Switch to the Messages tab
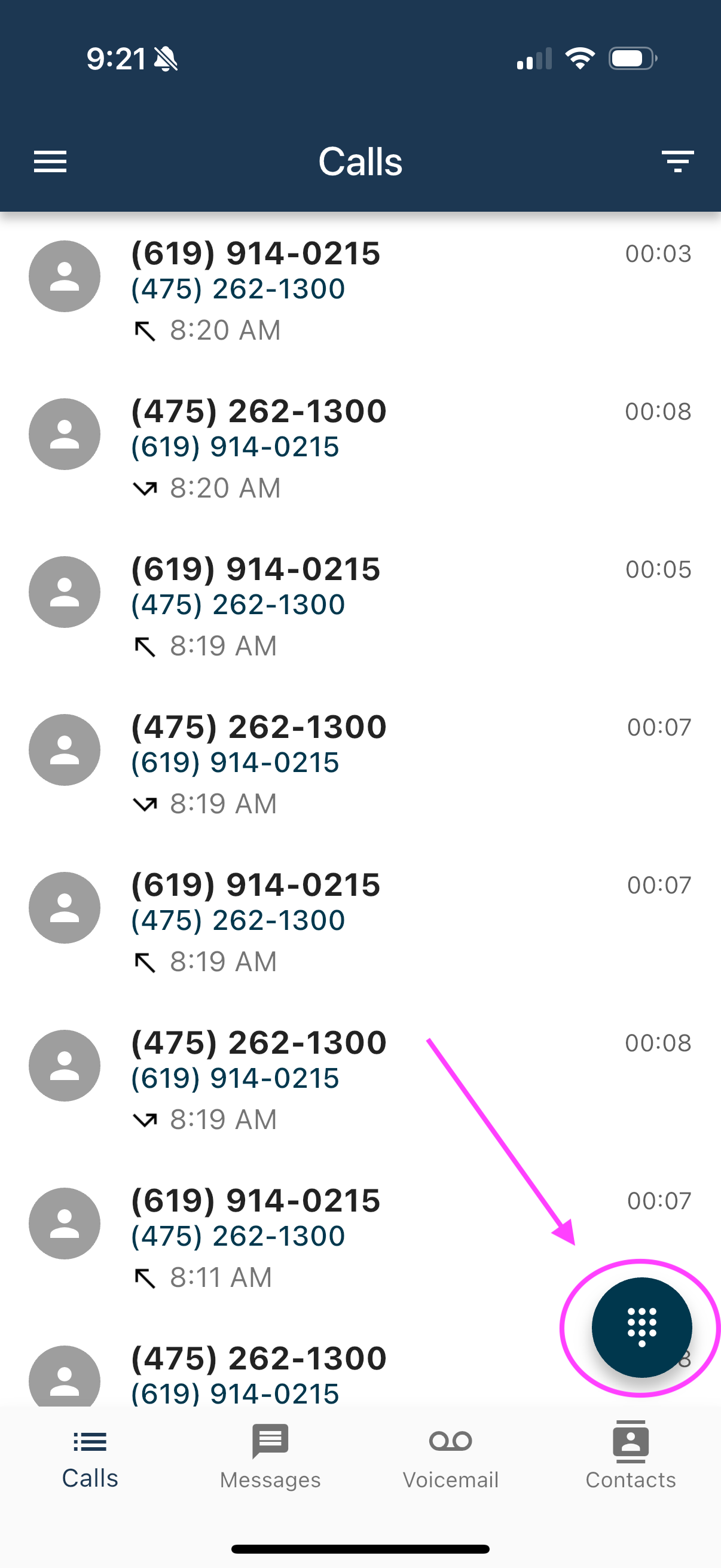This screenshot has width=721, height=1568. point(270,1457)
